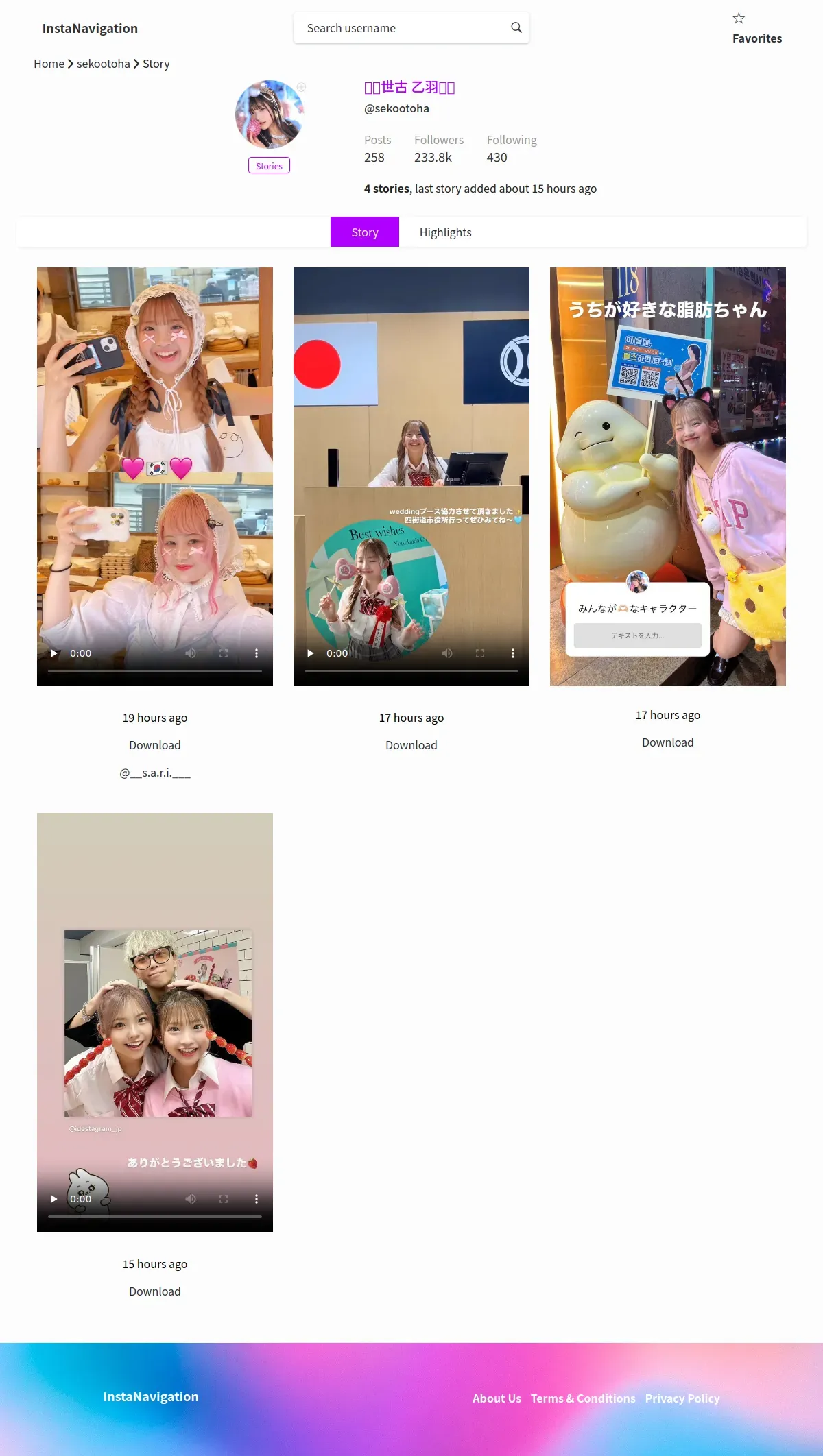This screenshot has height=1456, width=823.
Task: Toggle fullscreen on the wedding booth video
Action: (x=480, y=653)
